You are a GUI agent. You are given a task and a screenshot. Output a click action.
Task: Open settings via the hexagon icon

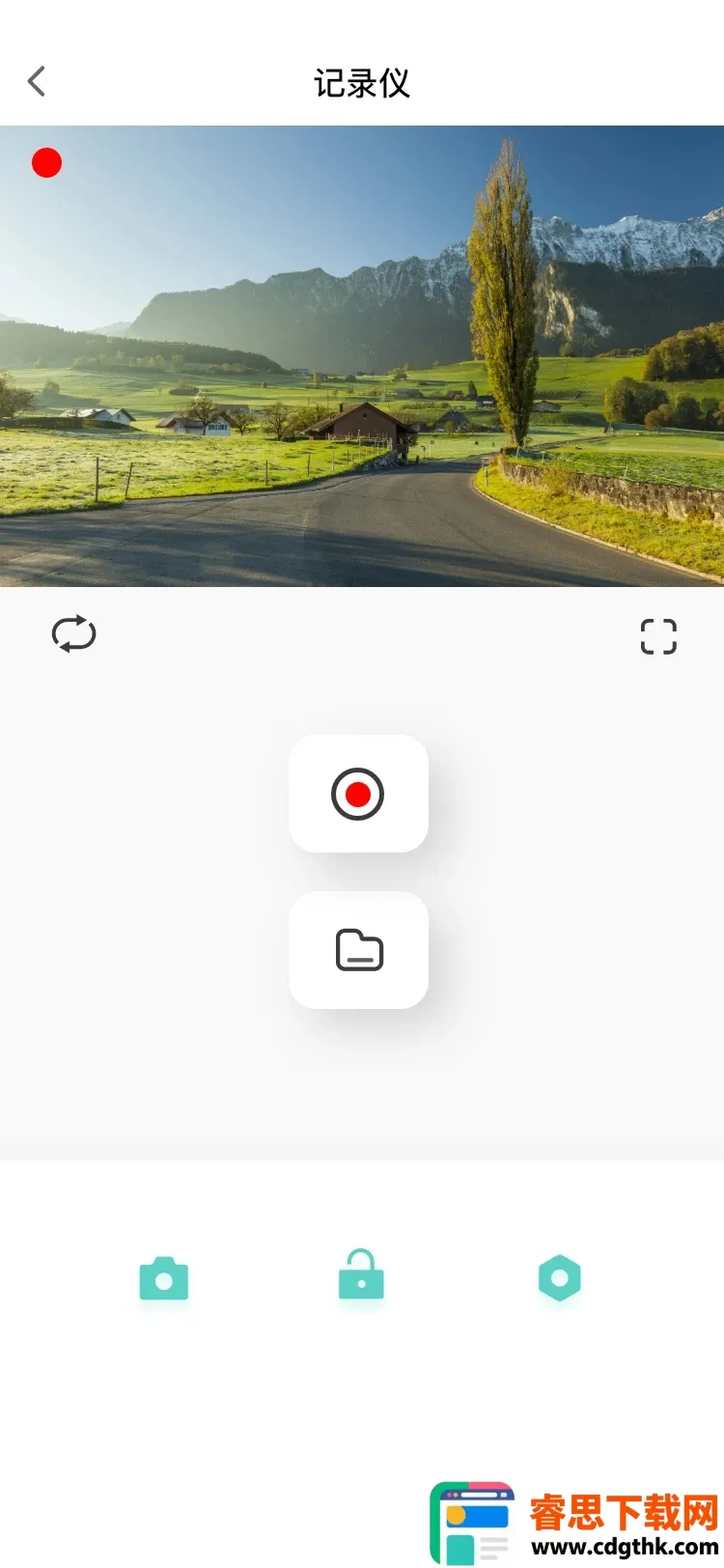tap(559, 1278)
